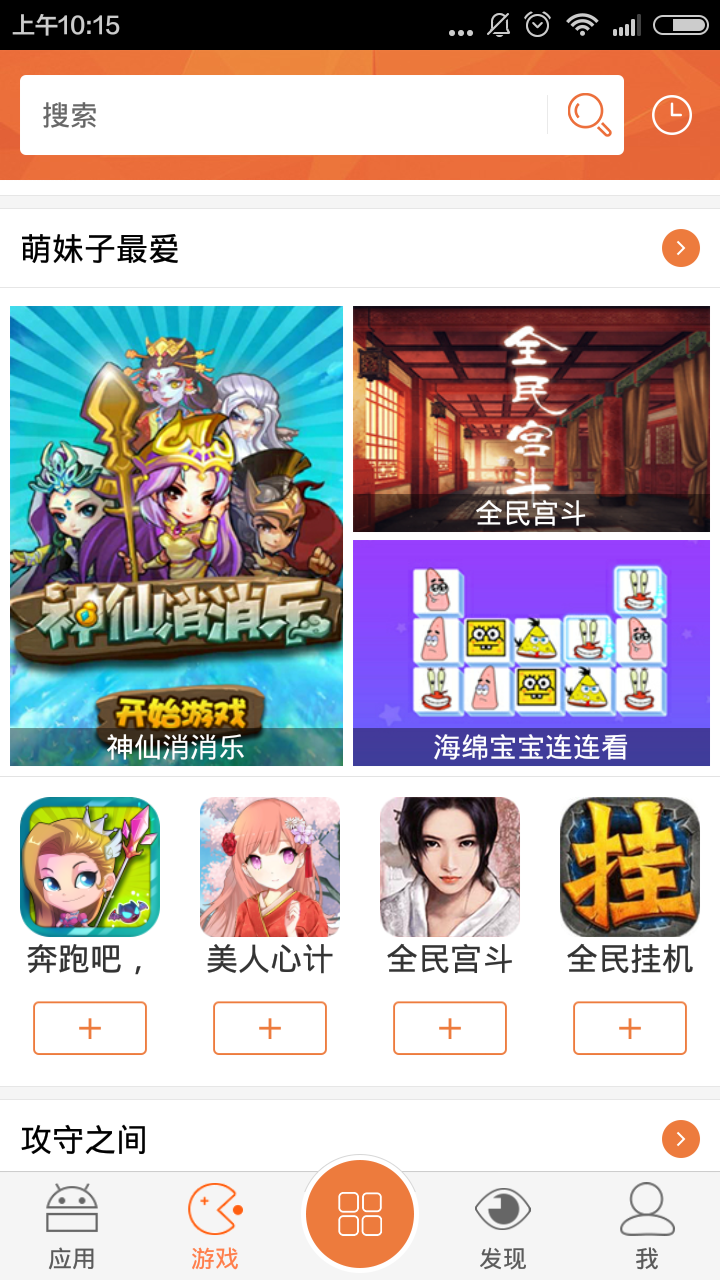Screen dimensions: 720x1280
Task: Select the 美人心计 anime girl icon
Action: pyautogui.click(x=269, y=866)
